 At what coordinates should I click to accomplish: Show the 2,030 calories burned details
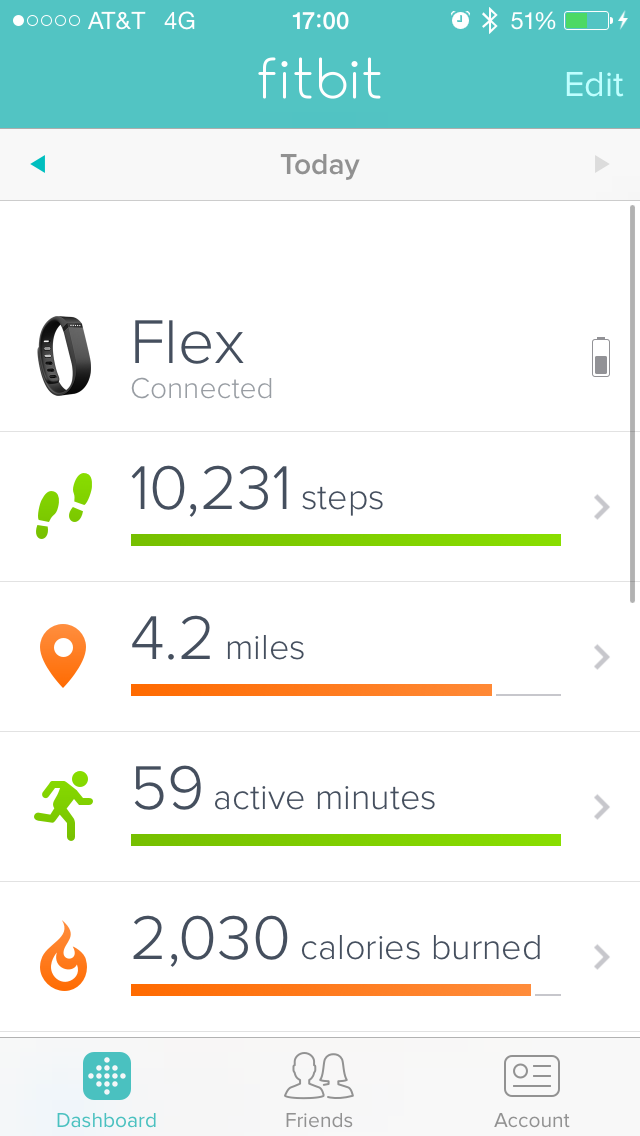tap(319, 957)
